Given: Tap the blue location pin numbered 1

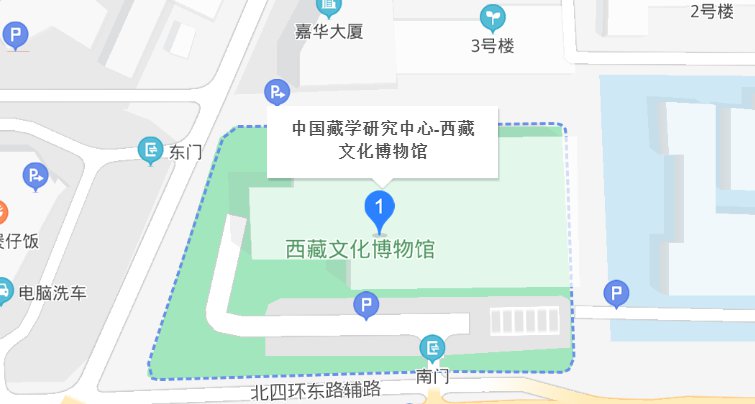Looking at the screenshot, I should (378, 209).
